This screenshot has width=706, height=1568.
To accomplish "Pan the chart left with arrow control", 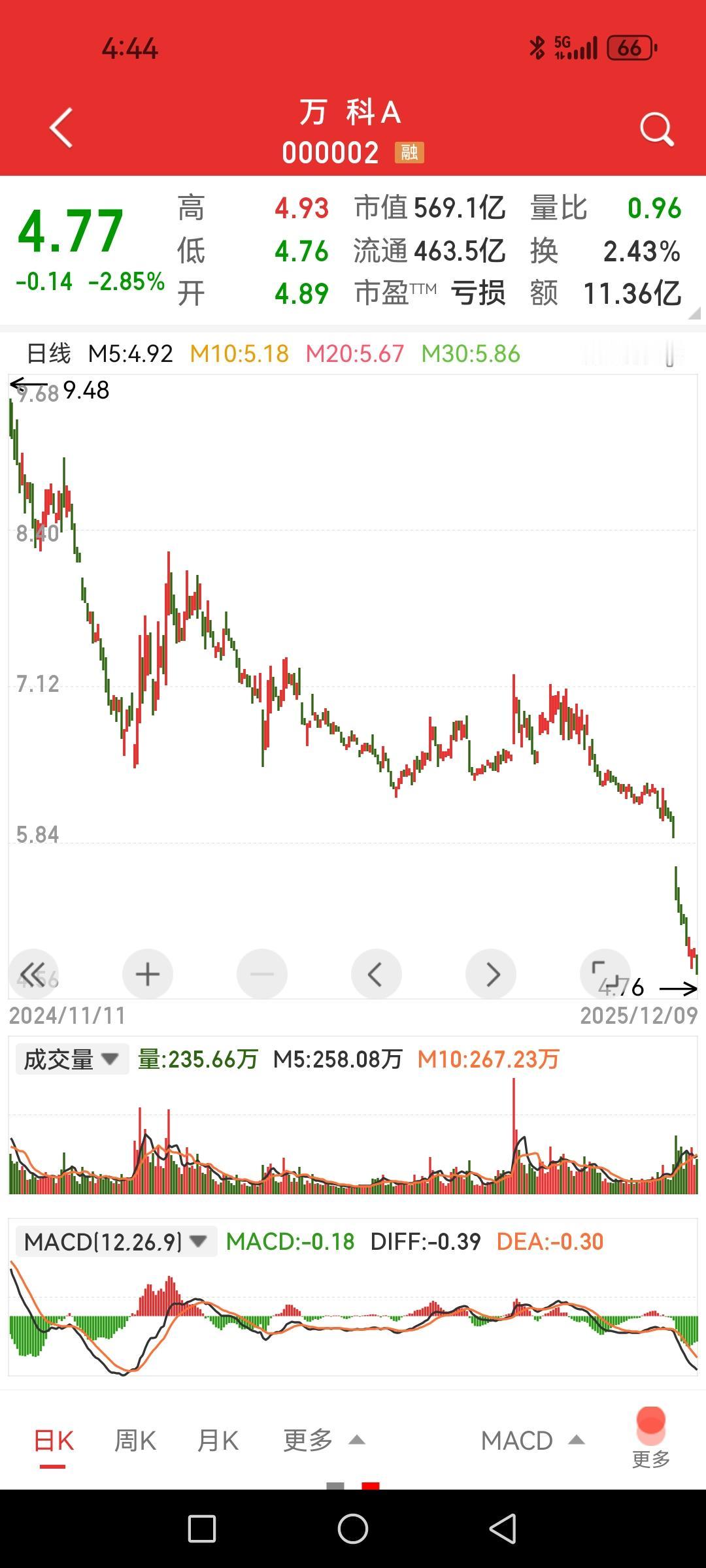I will click(x=376, y=973).
